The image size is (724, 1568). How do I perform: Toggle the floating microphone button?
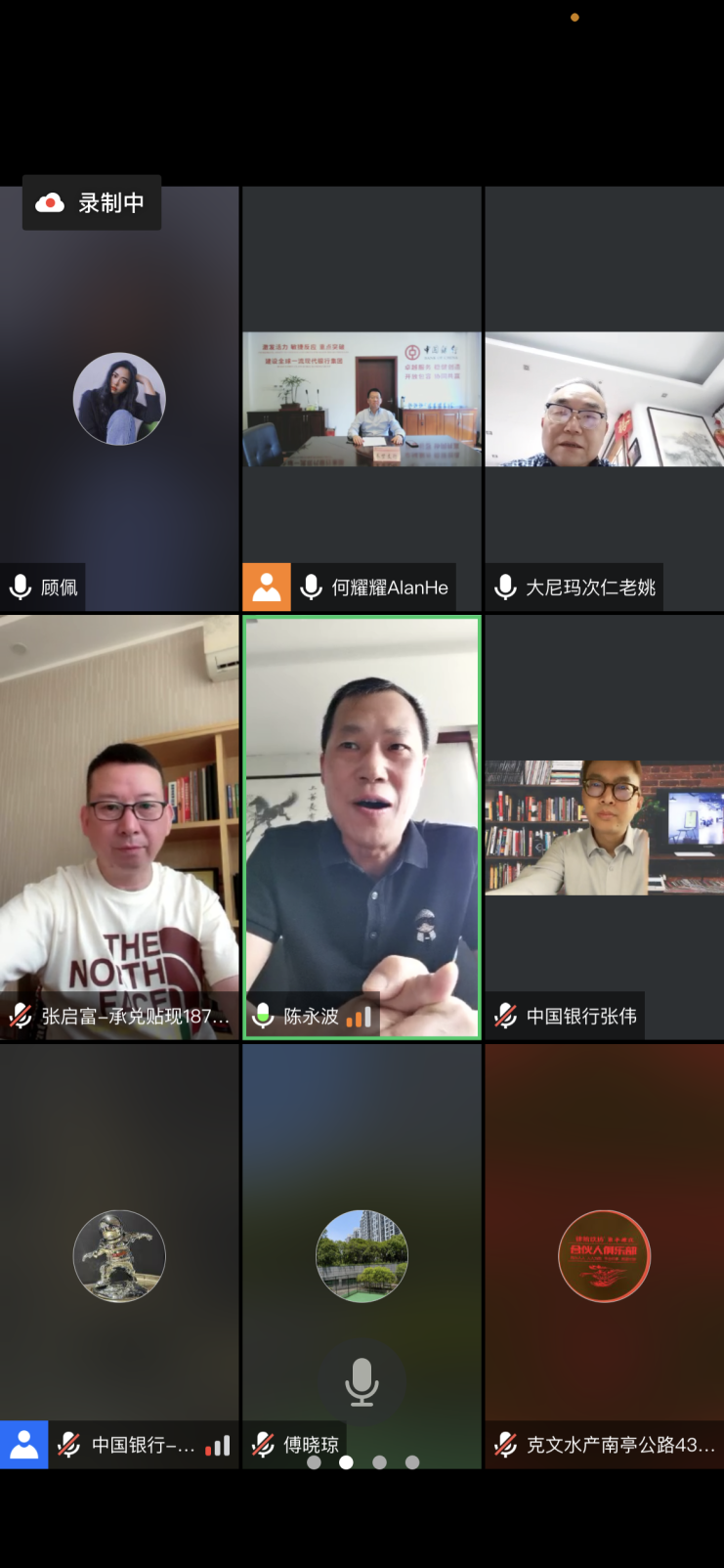click(362, 1382)
